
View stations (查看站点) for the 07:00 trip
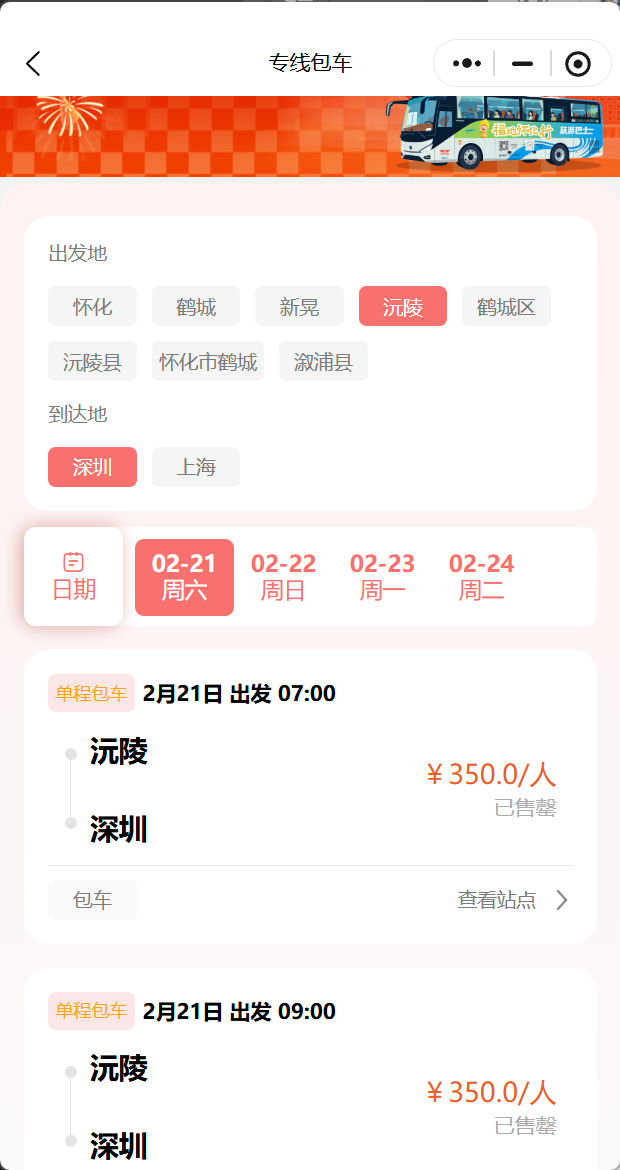[x=512, y=900]
